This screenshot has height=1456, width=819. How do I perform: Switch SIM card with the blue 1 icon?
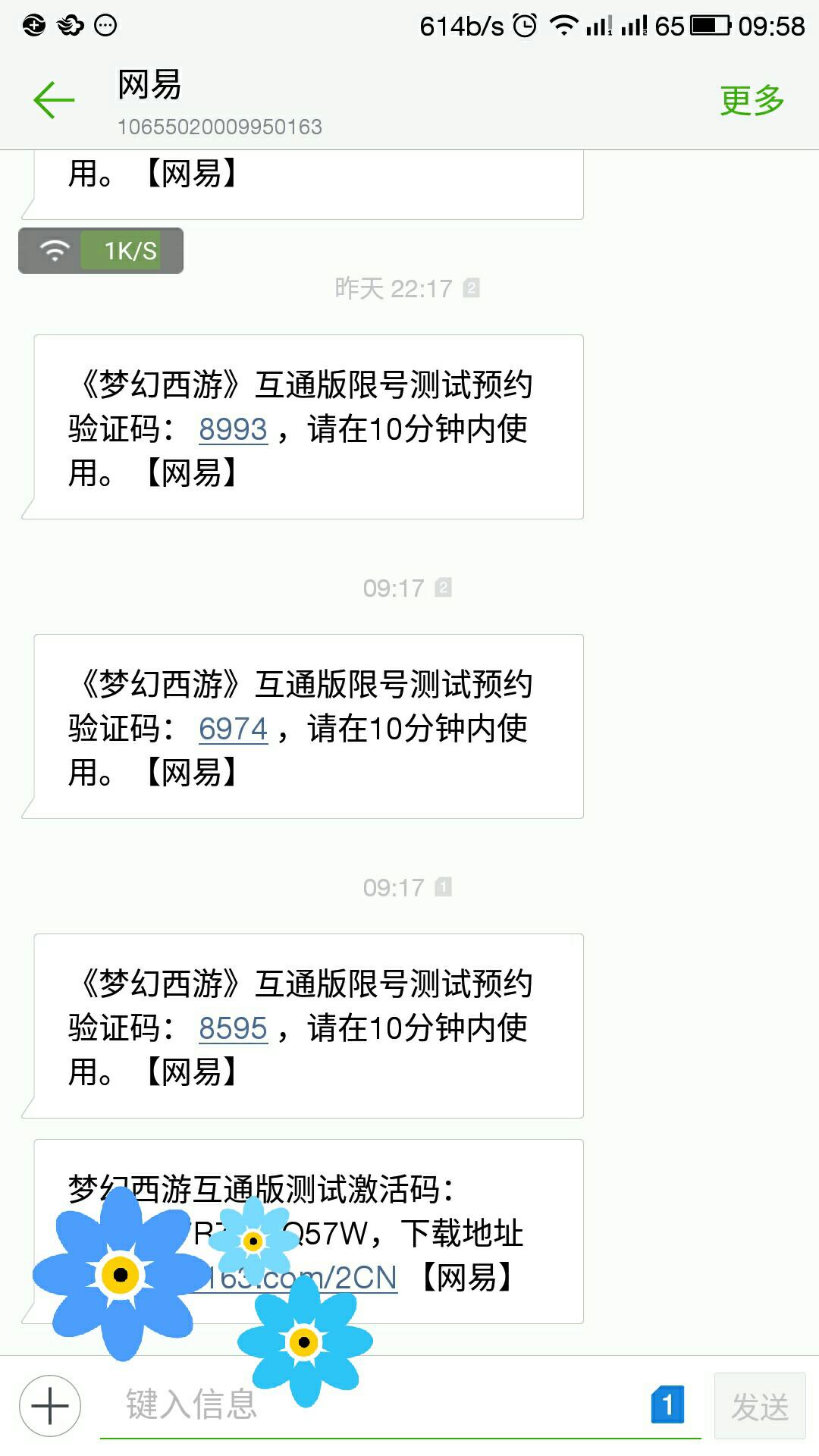tap(667, 1404)
